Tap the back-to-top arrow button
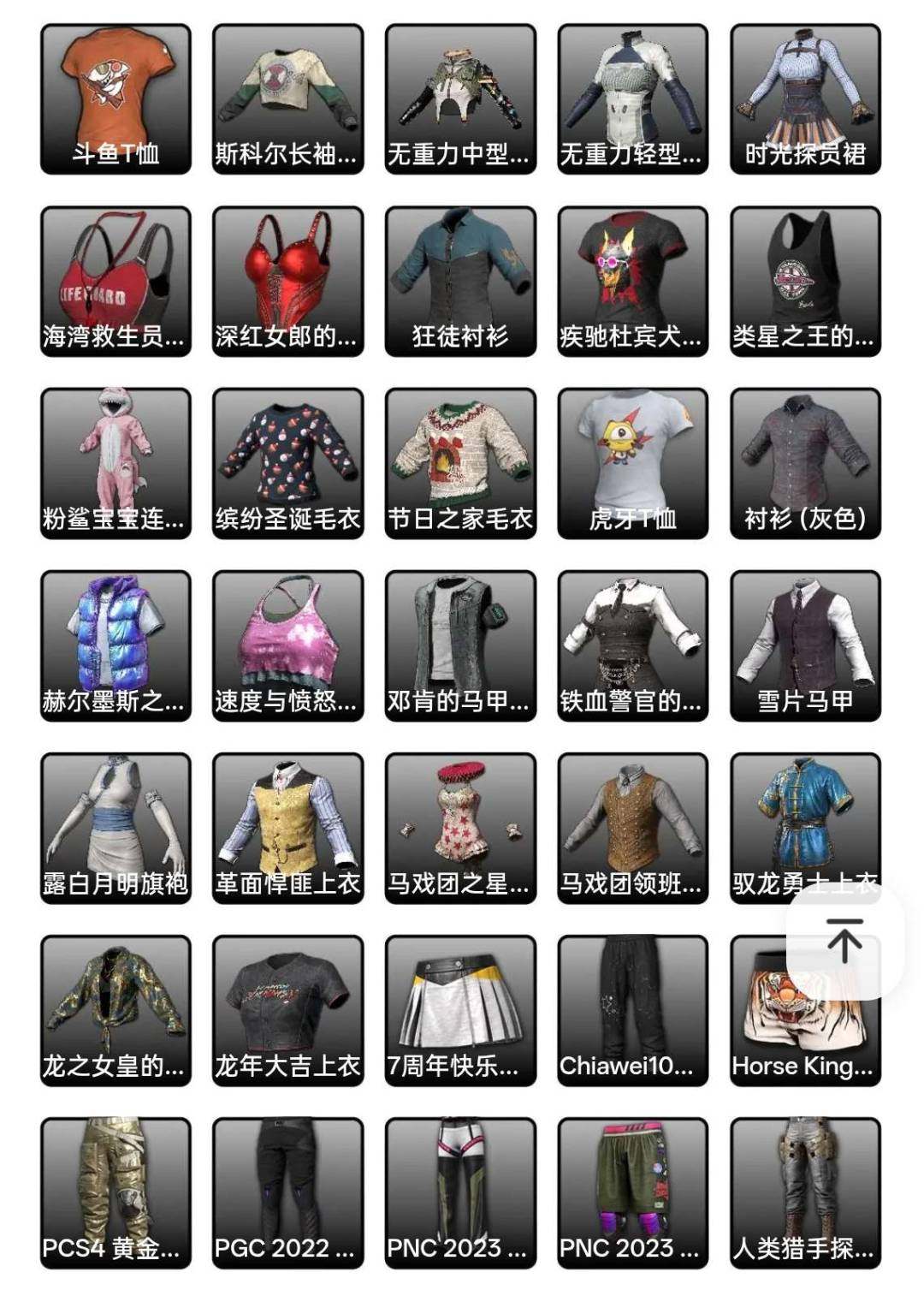924x1290 pixels. (844, 940)
